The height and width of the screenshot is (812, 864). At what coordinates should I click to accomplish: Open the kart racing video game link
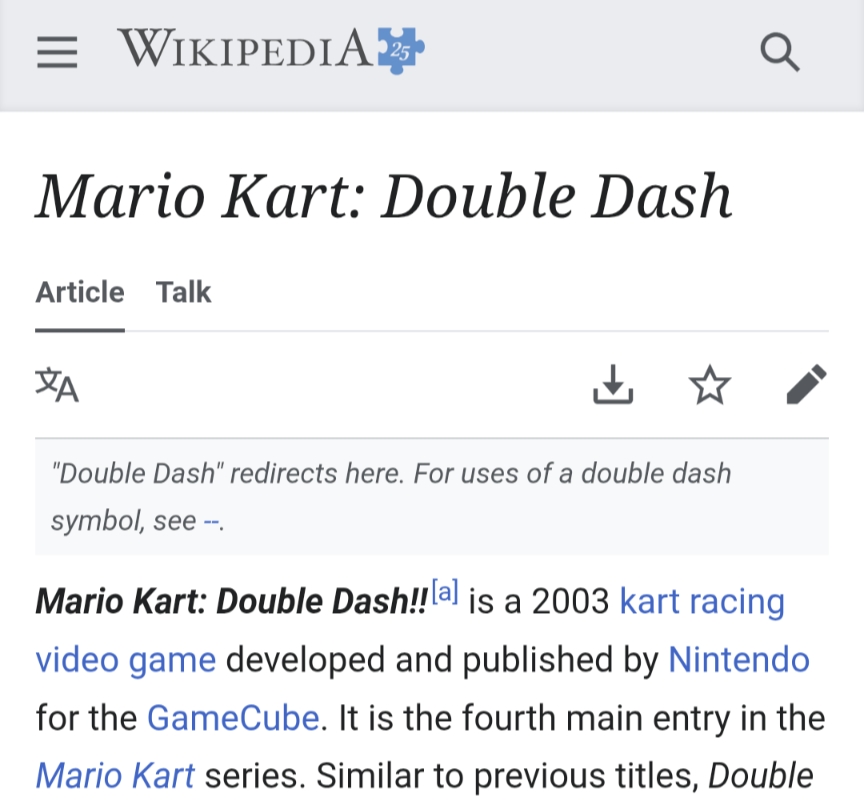point(701,602)
